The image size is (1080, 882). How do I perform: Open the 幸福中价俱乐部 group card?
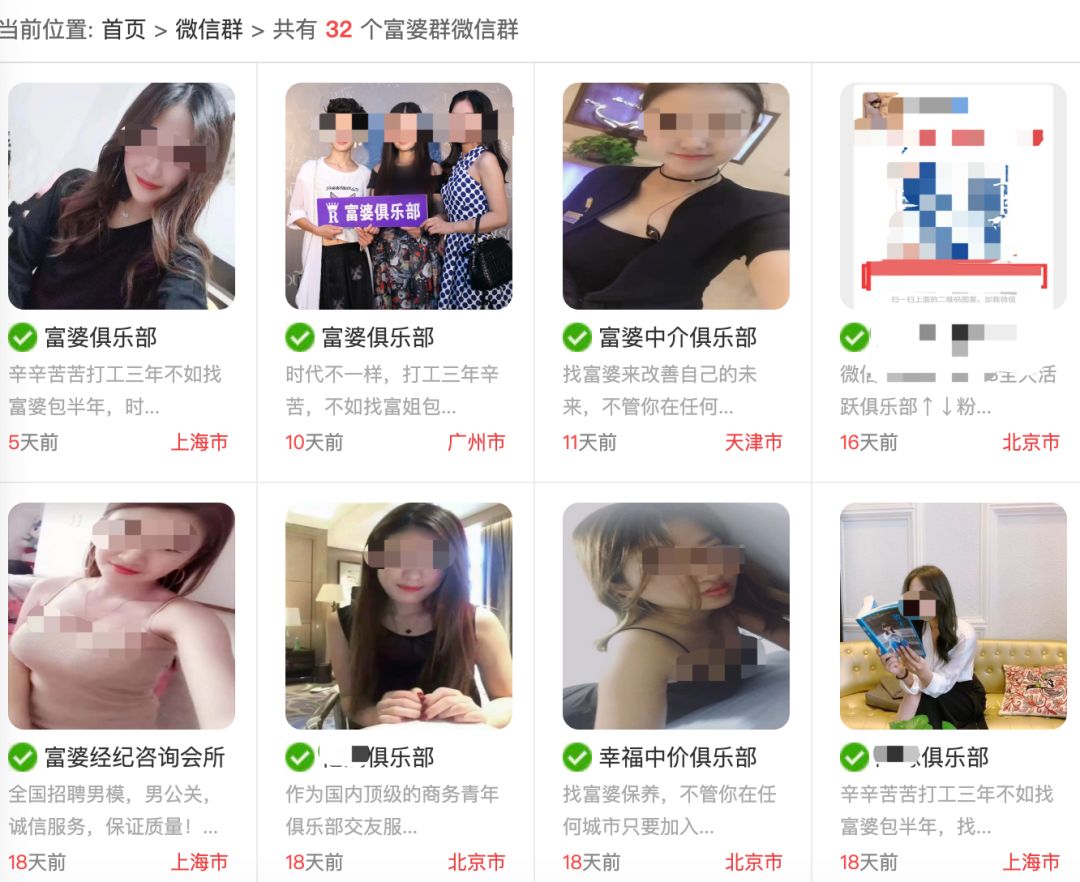[x=676, y=616]
